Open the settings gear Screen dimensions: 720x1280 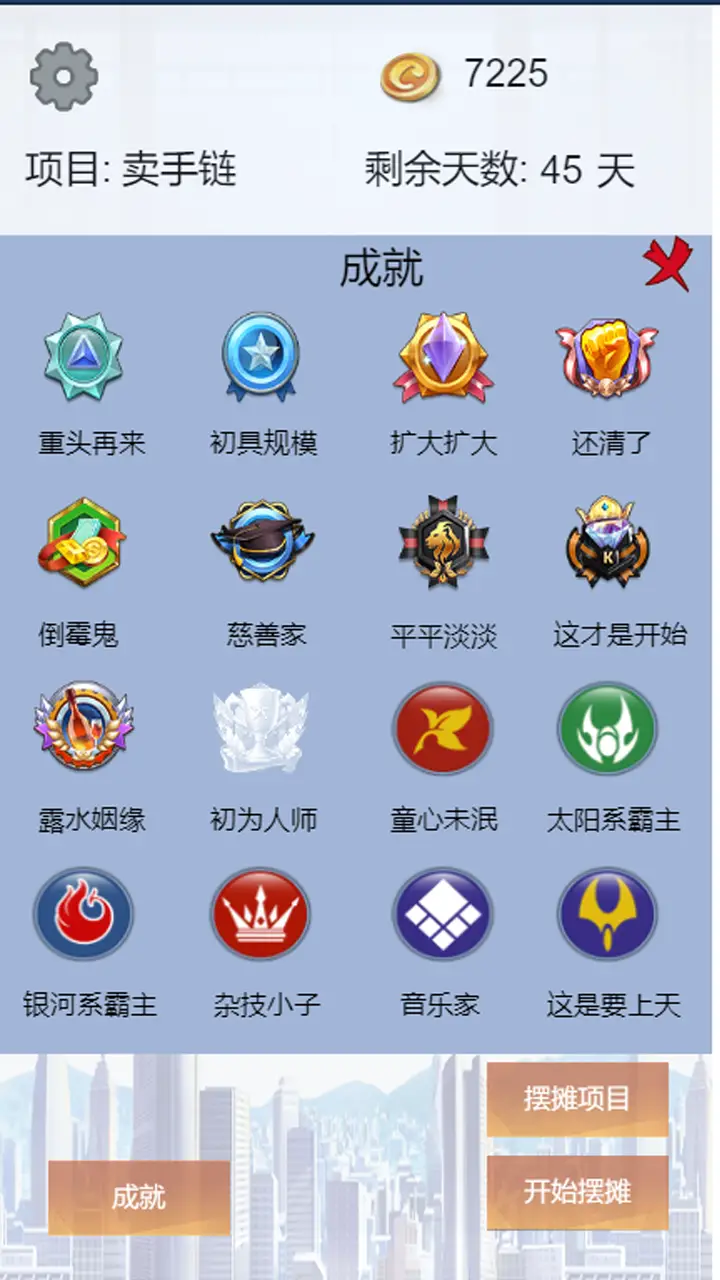tap(62, 75)
